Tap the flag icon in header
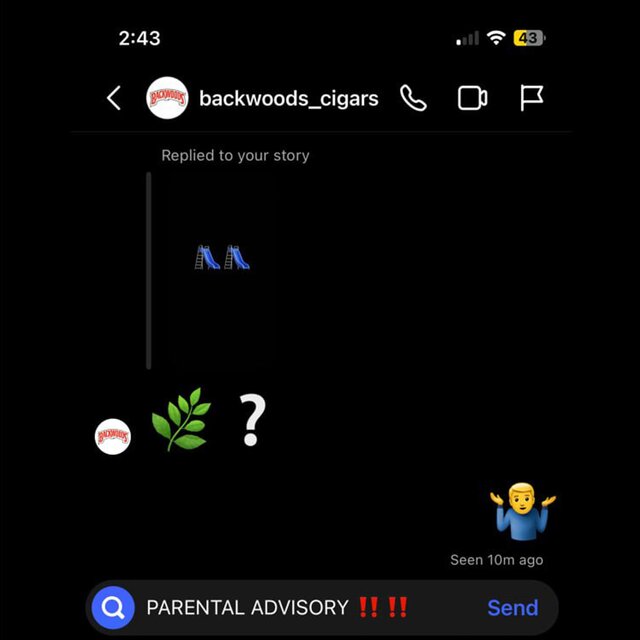Viewport: 640px width, 640px height. (x=531, y=98)
